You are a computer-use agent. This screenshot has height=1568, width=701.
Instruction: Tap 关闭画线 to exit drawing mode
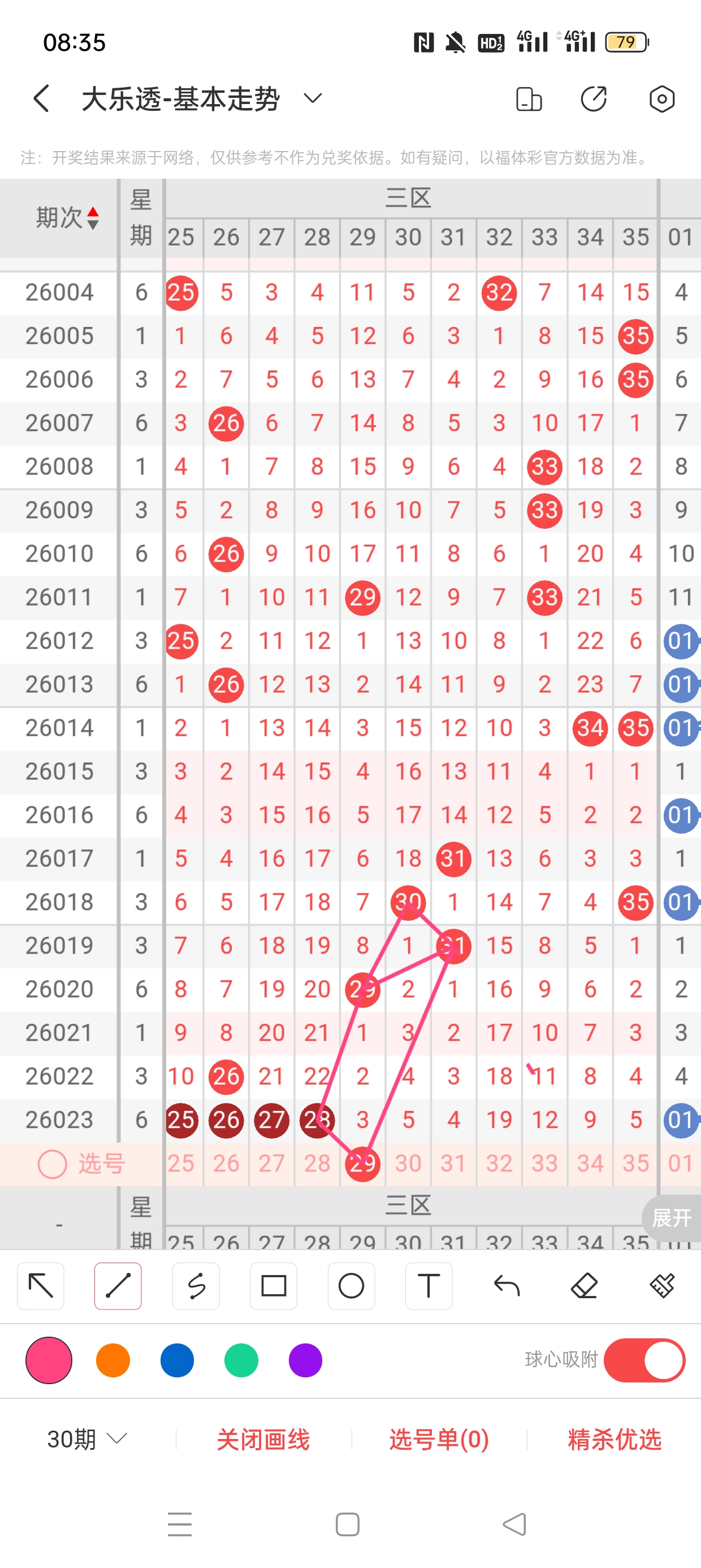pos(263,1440)
